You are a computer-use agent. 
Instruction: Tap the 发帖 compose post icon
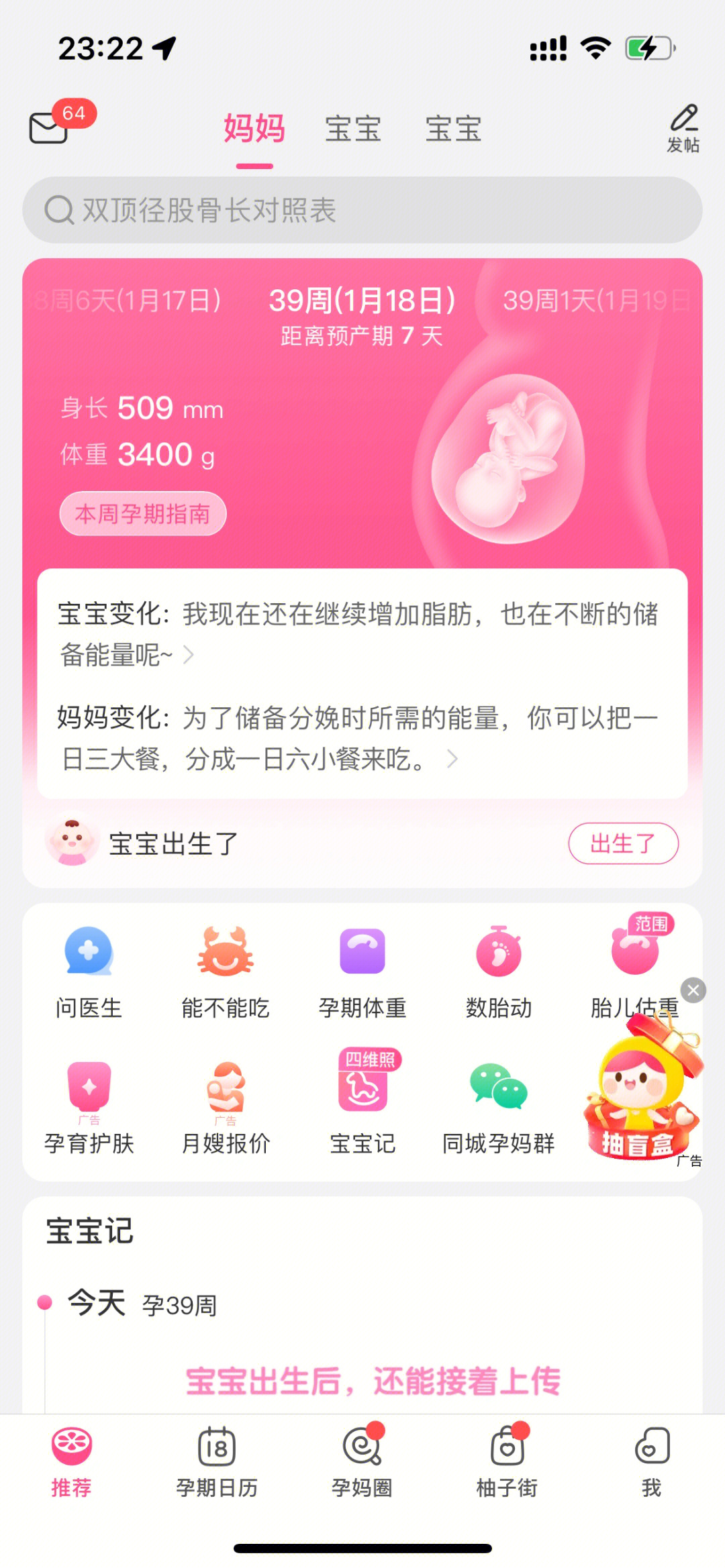pyautogui.click(x=683, y=127)
